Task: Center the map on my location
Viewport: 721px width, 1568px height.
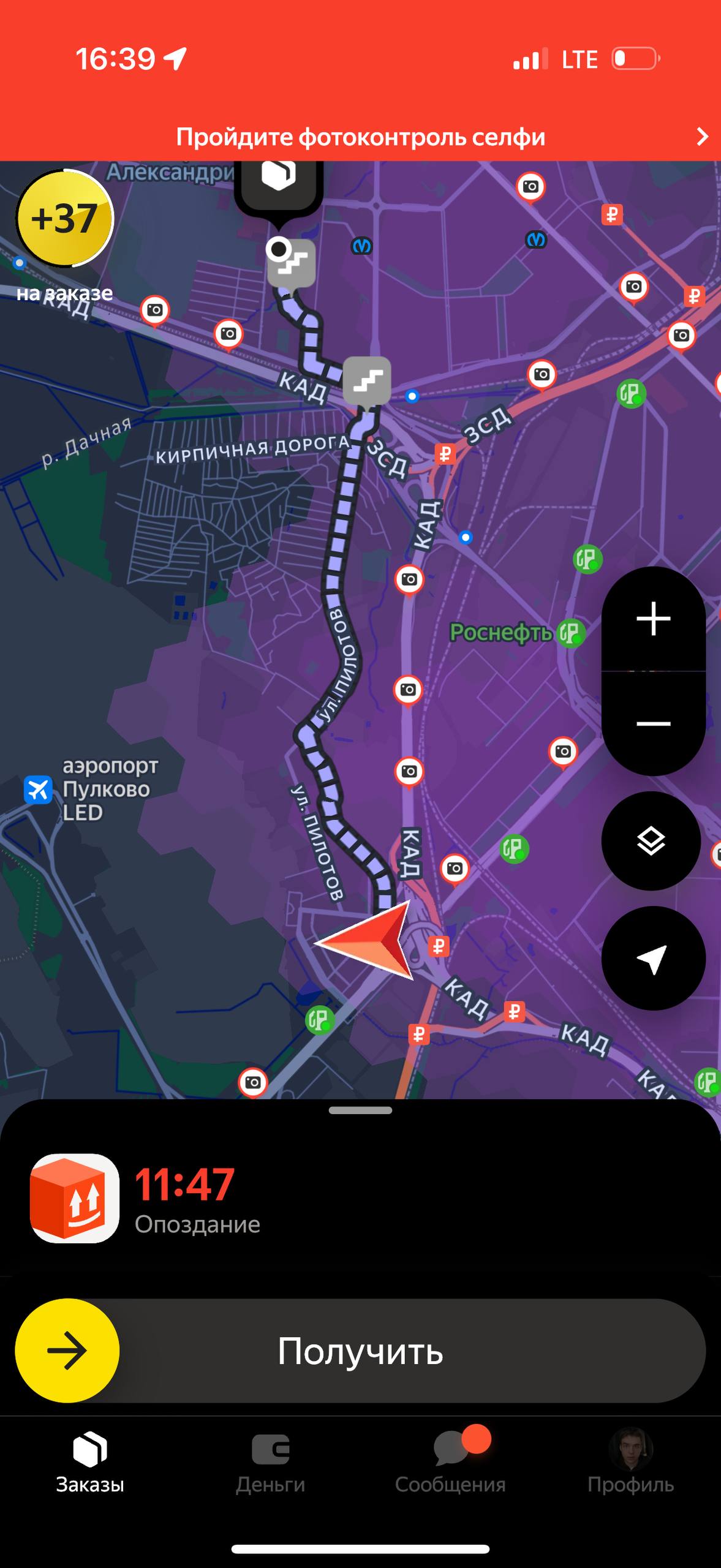Action: [653, 958]
